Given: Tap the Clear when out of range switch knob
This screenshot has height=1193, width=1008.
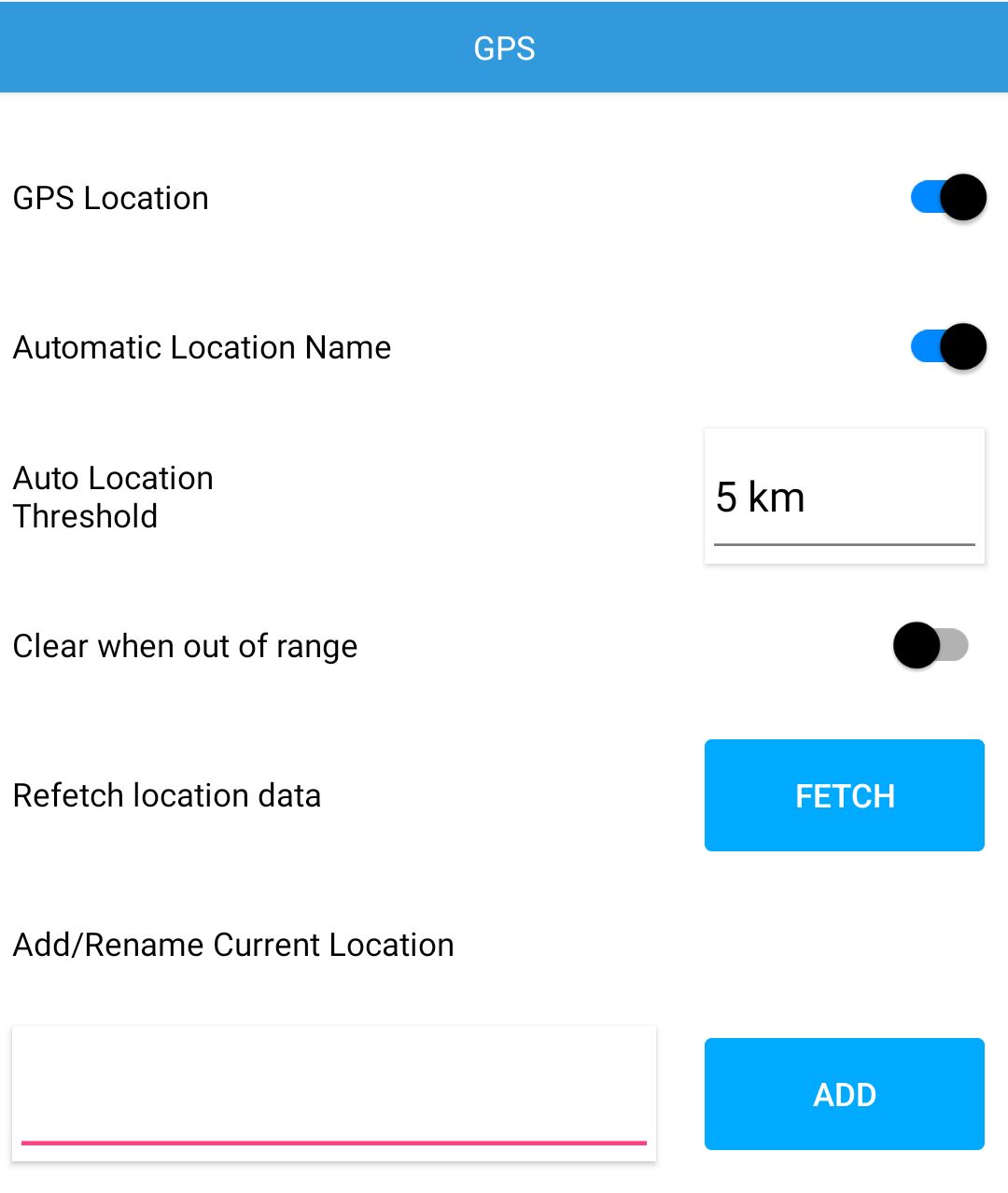Looking at the screenshot, I should pos(916,645).
